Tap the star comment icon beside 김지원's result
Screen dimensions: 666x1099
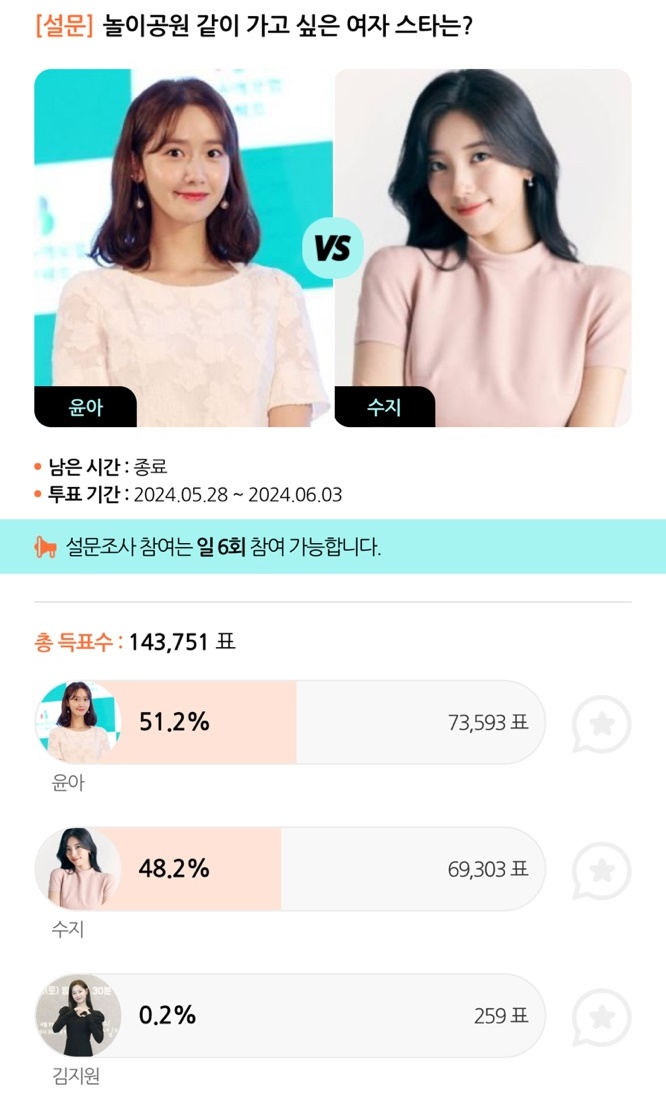tap(601, 1017)
